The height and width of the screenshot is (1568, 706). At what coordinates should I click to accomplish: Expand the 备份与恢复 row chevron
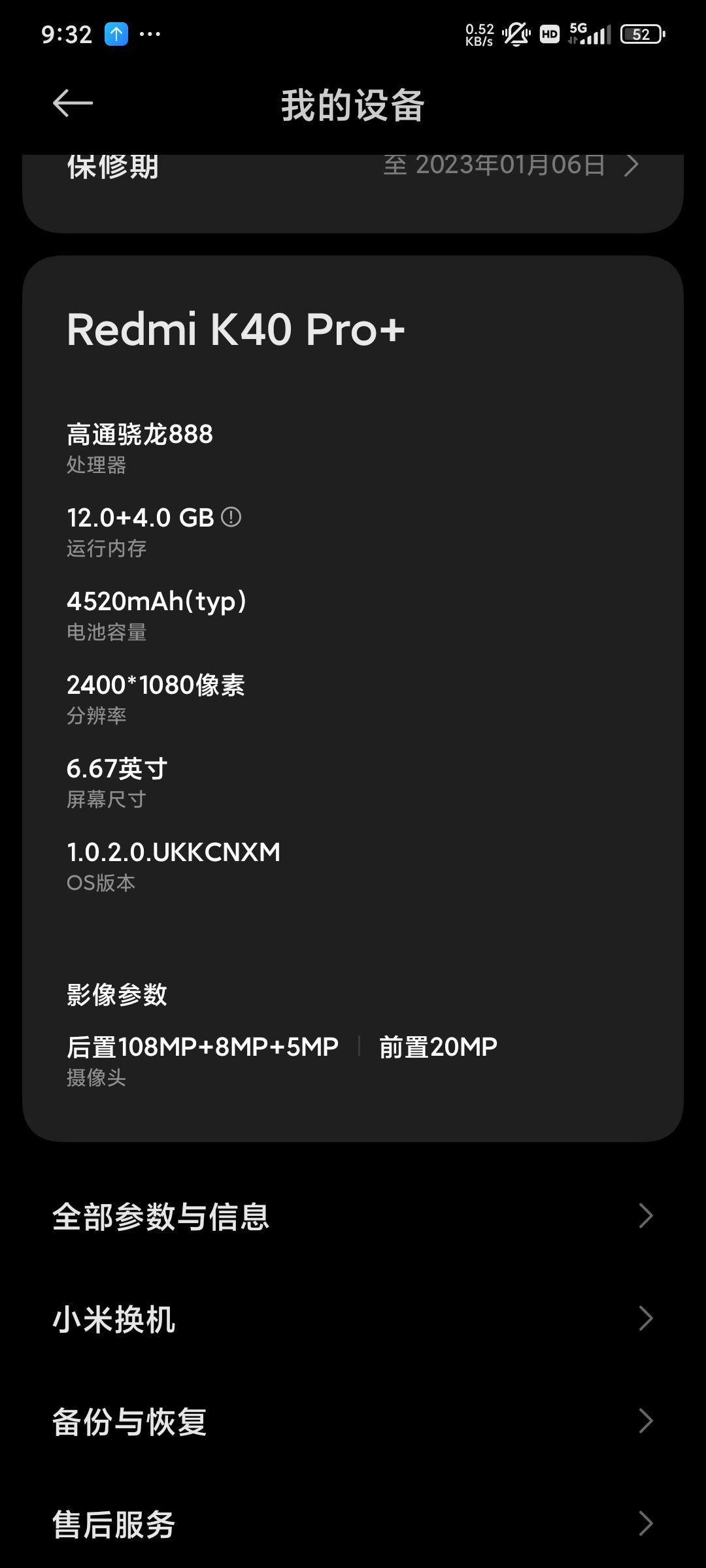click(647, 1420)
